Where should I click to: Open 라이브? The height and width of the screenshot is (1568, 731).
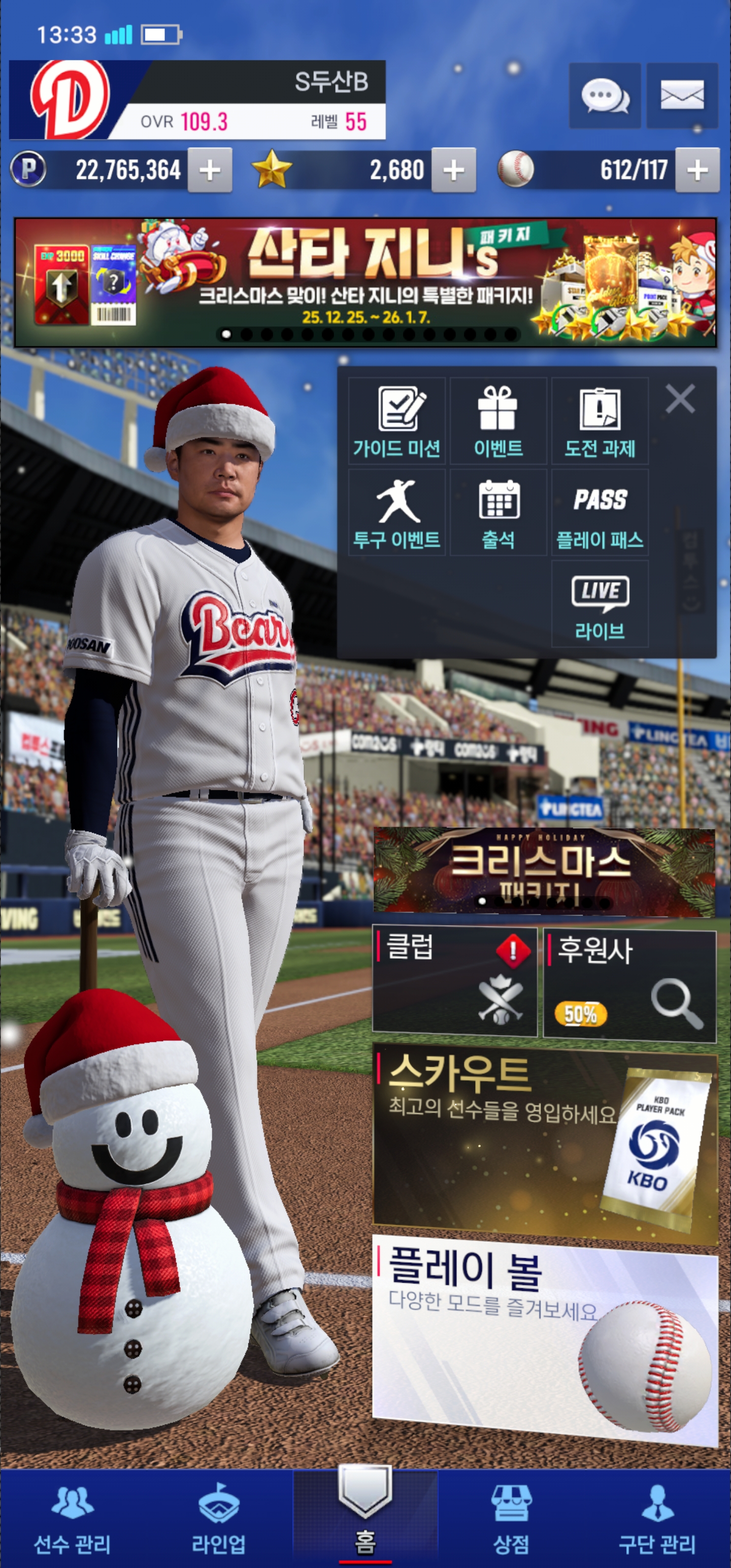coord(600,604)
